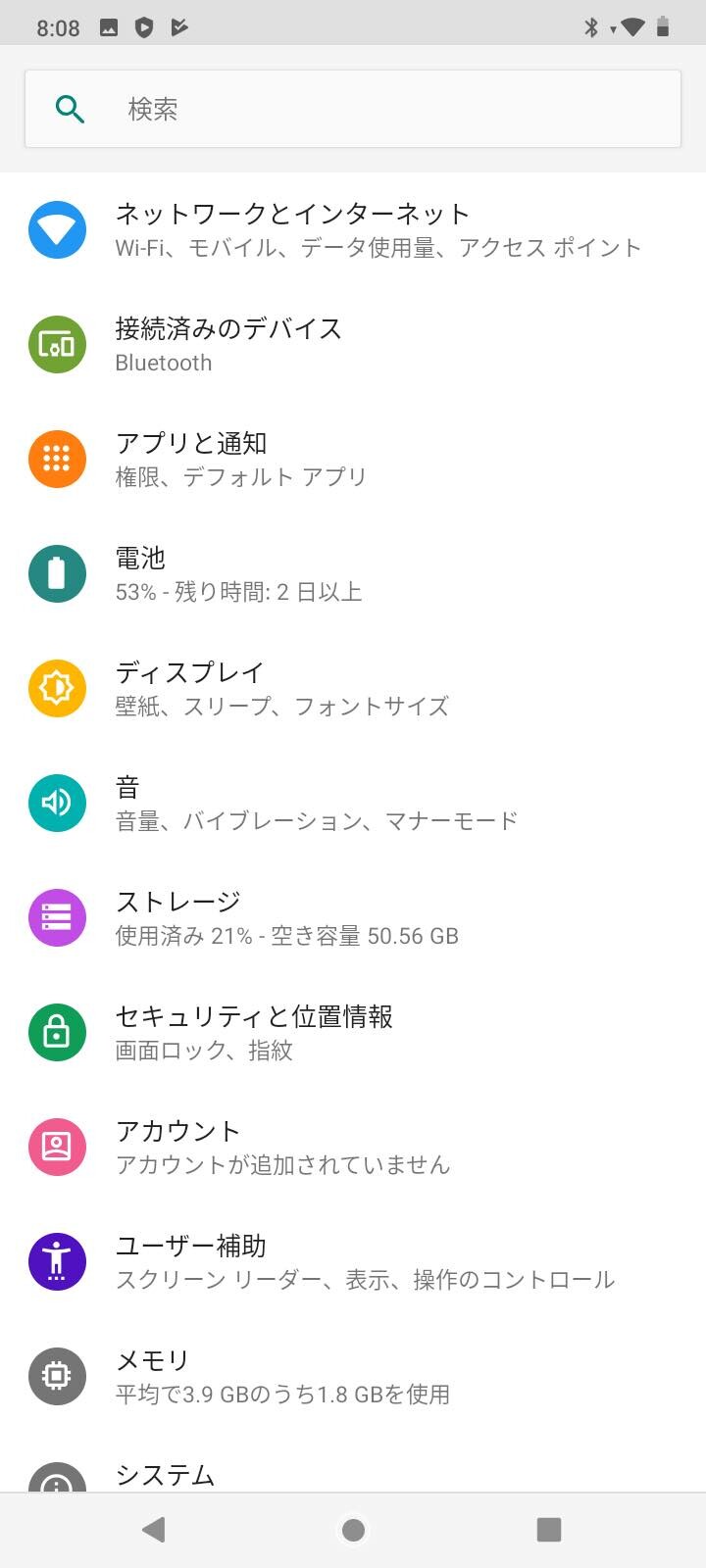
Task: Select the ディスプレイ row
Action: pyautogui.click(x=353, y=689)
